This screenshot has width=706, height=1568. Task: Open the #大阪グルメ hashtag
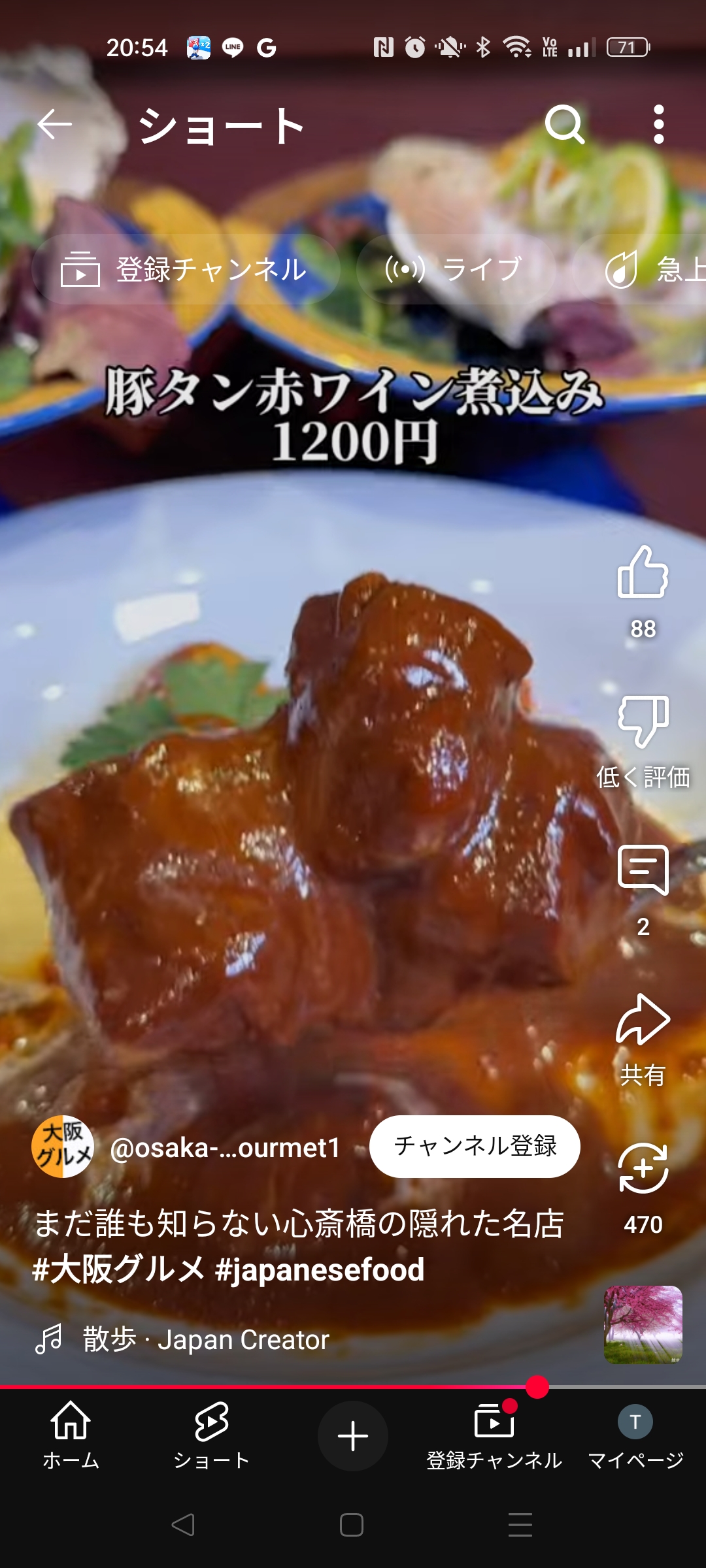click(118, 1269)
